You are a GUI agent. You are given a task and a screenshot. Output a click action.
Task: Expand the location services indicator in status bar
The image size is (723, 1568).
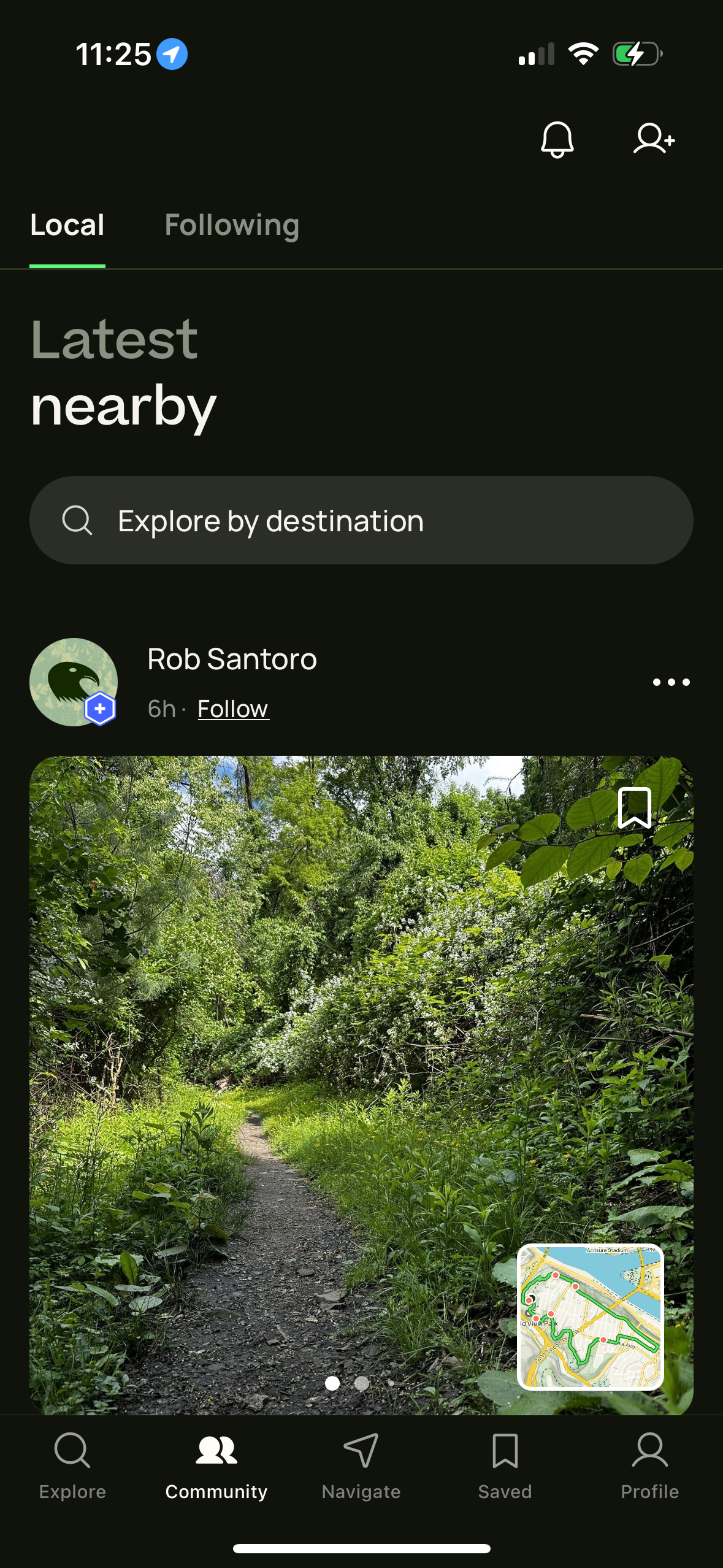171,54
